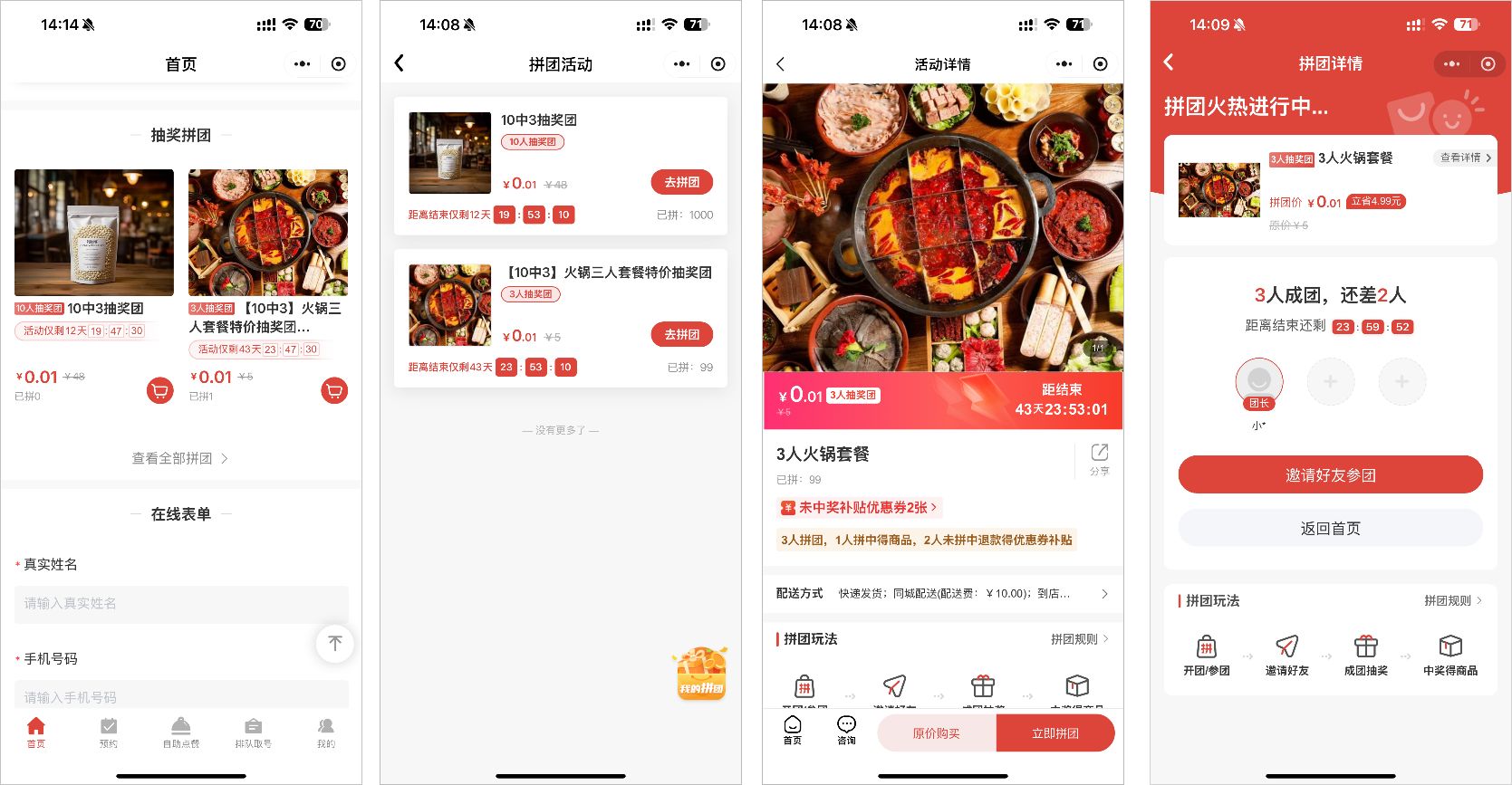
Task: Tap 去拼团 for the 火锅三人套餐特价抽奖团 item
Action: (x=681, y=334)
